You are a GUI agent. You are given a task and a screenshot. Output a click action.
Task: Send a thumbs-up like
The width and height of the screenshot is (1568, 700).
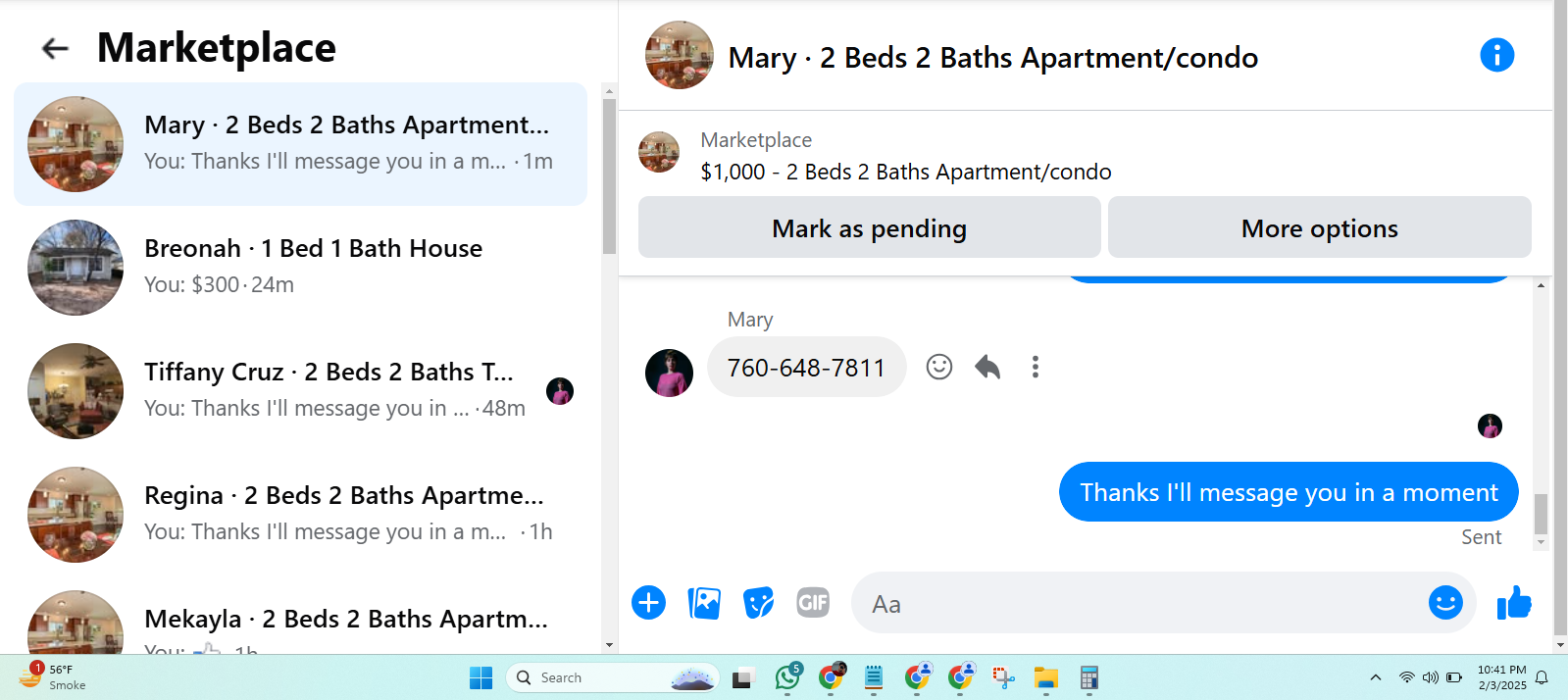[x=1513, y=602]
